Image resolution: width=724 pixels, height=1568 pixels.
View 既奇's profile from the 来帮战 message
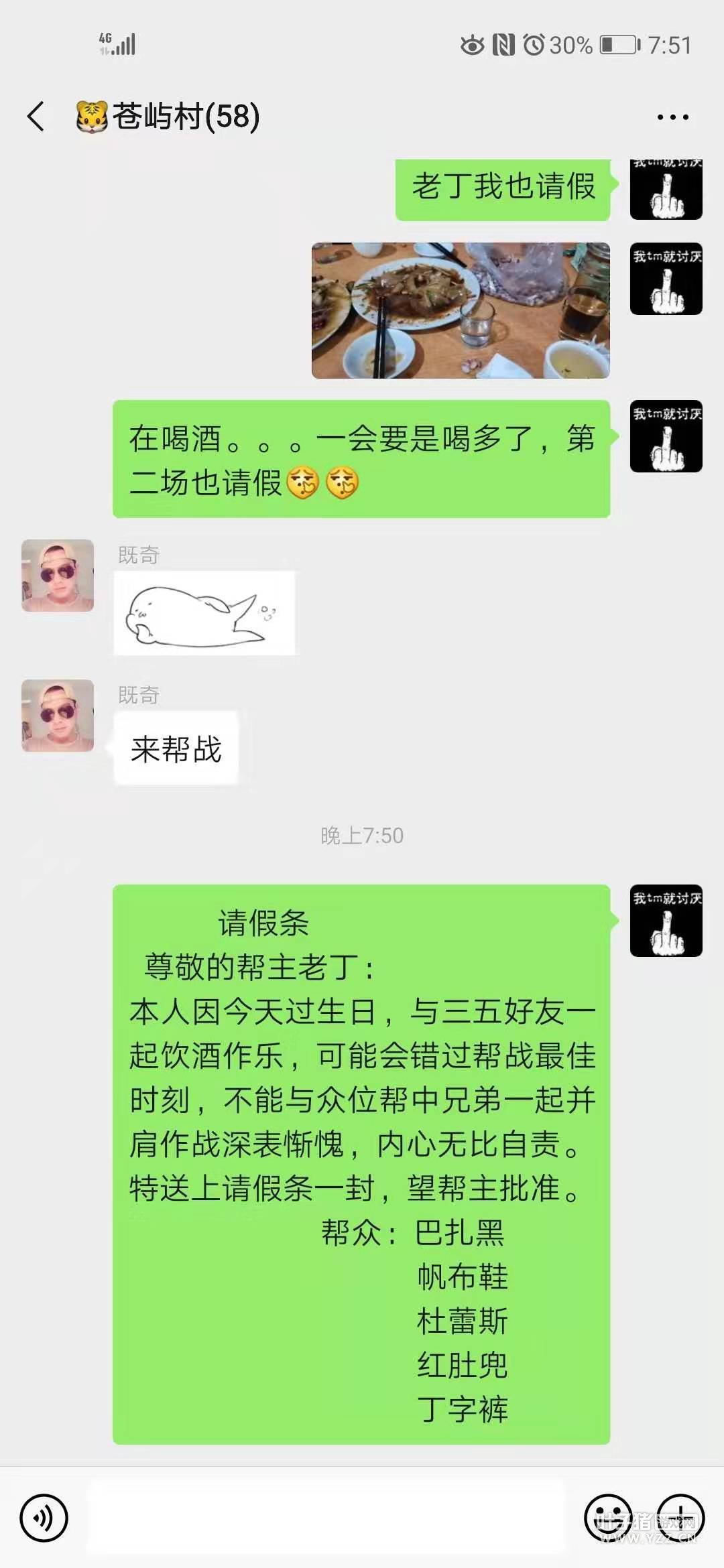click(x=58, y=716)
